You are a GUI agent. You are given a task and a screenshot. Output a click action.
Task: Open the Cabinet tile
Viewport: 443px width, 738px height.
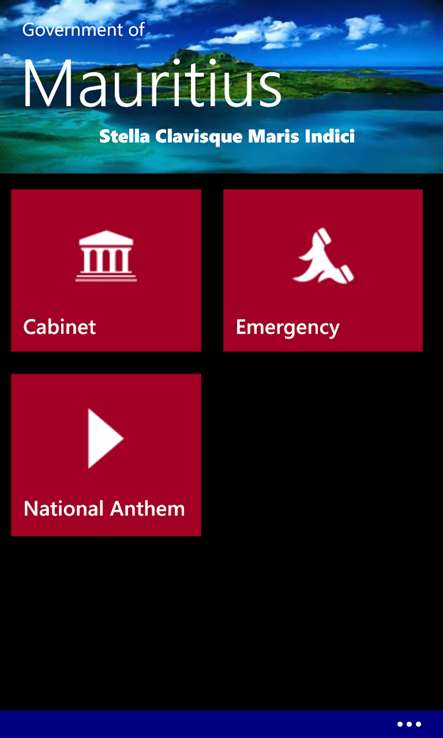point(106,270)
